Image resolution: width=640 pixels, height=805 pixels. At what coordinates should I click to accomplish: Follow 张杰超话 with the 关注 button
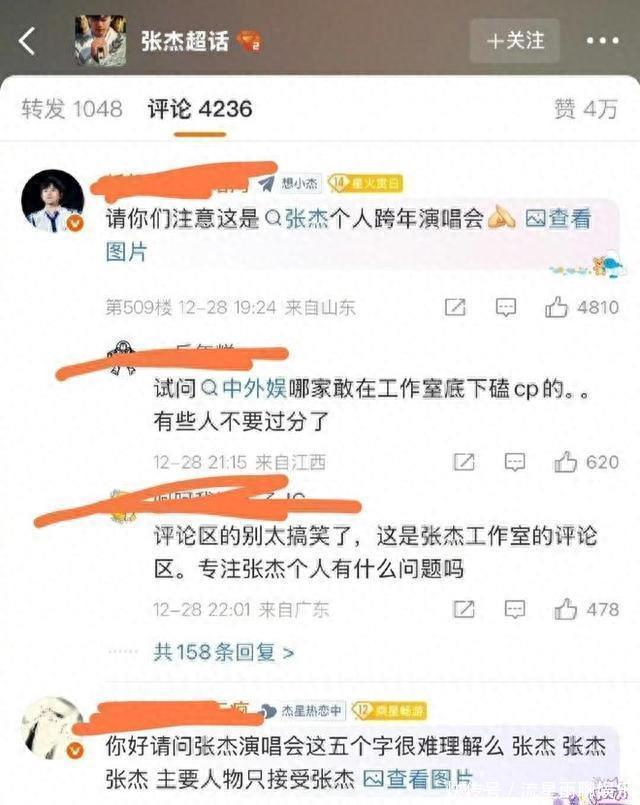tap(514, 41)
